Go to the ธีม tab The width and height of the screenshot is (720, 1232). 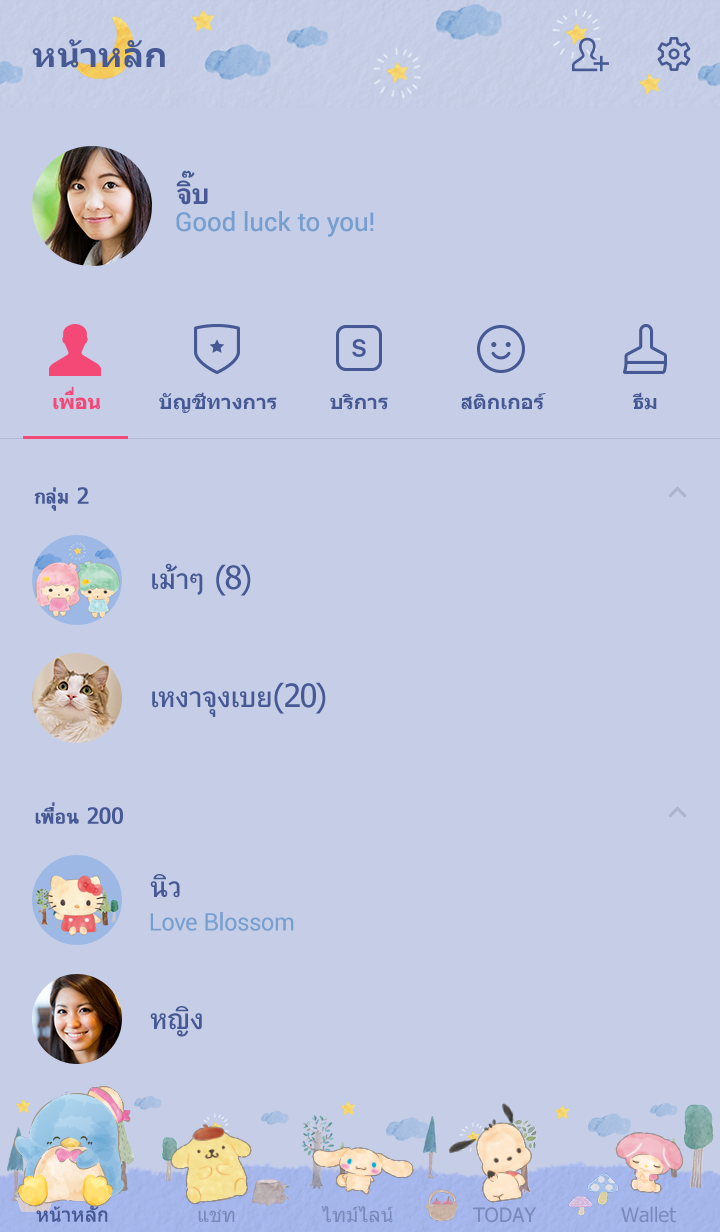645,369
